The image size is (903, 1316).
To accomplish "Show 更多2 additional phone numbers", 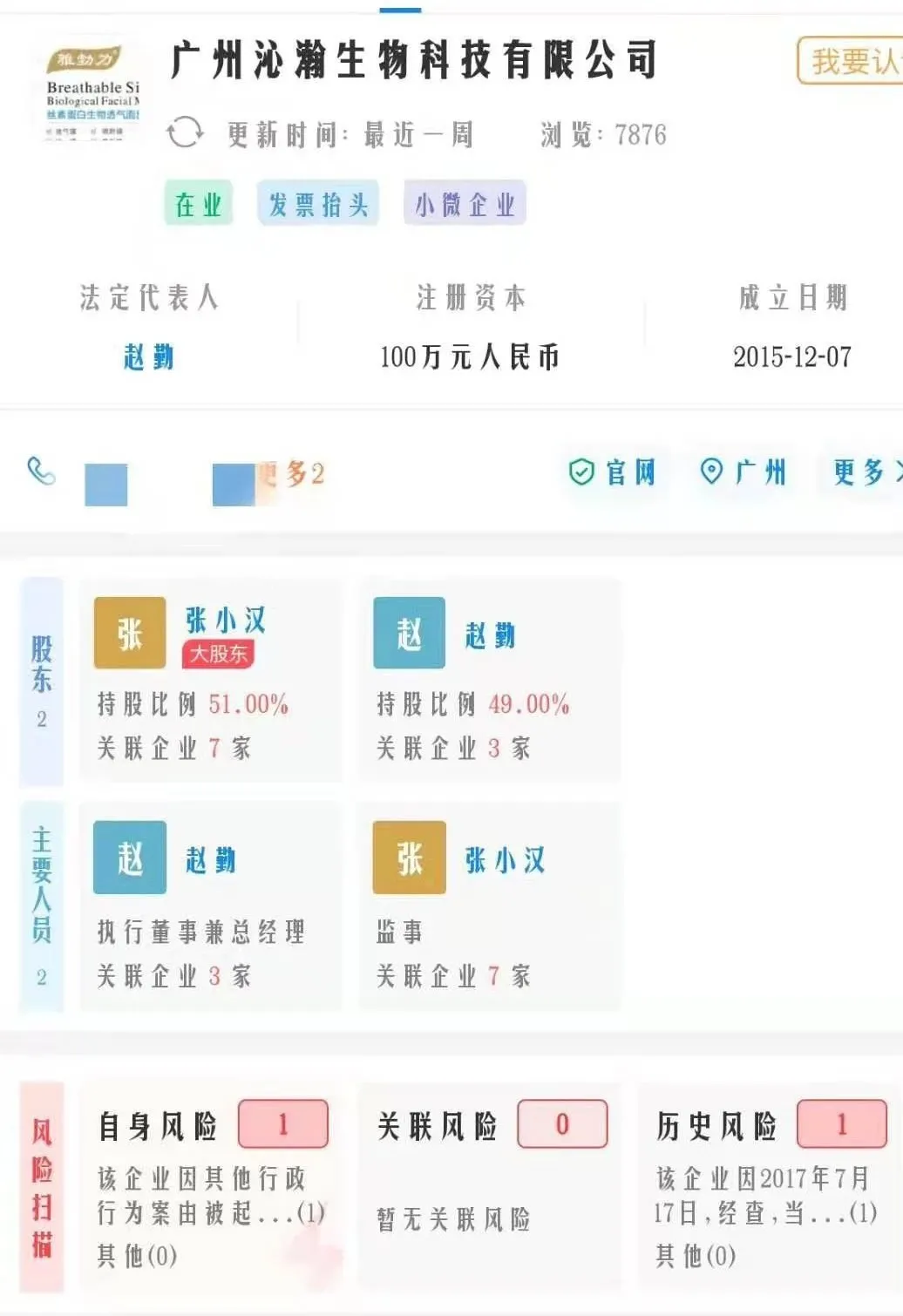I will (x=293, y=475).
